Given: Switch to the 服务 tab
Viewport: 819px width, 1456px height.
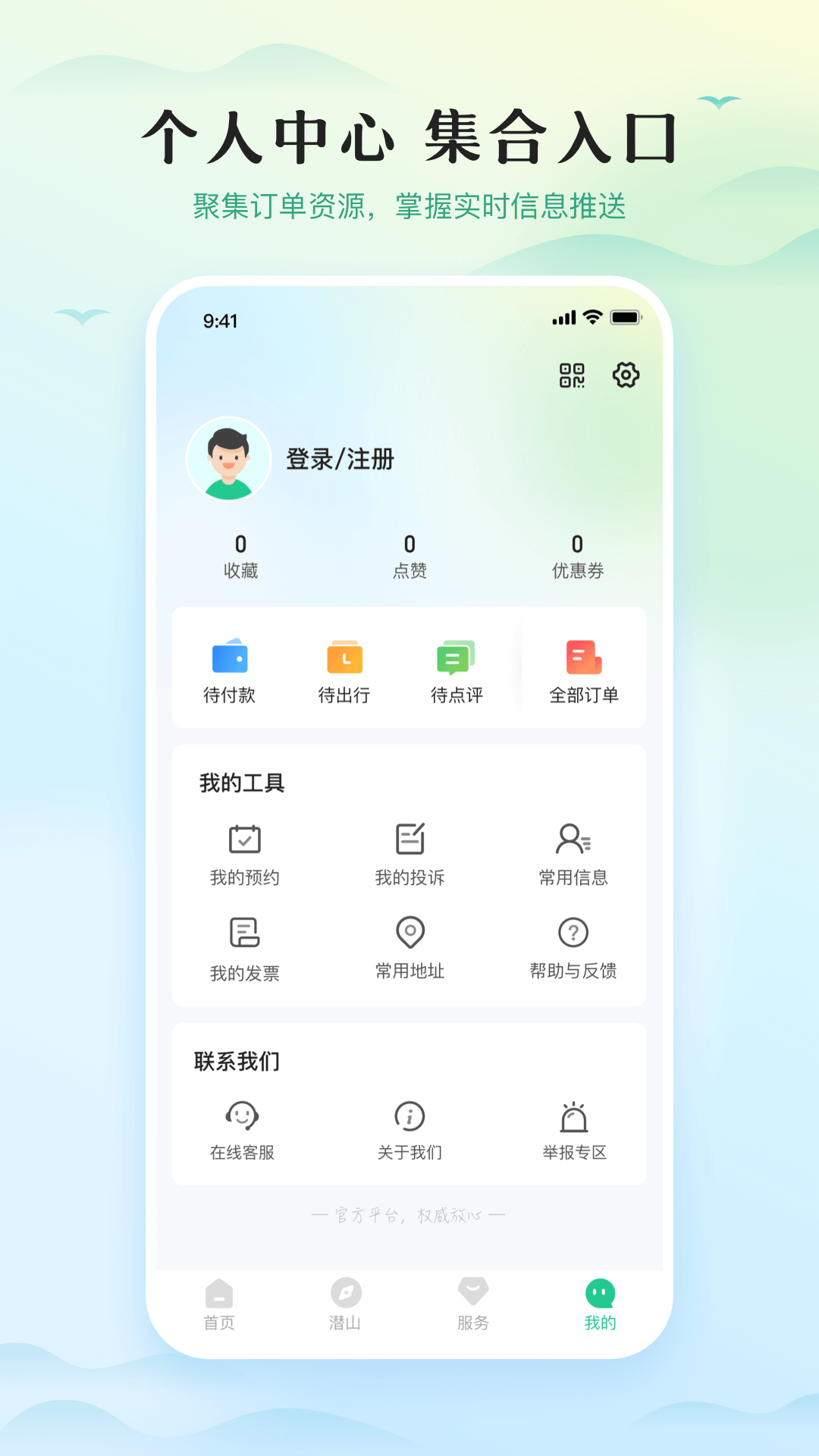Looking at the screenshot, I should 473,1303.
